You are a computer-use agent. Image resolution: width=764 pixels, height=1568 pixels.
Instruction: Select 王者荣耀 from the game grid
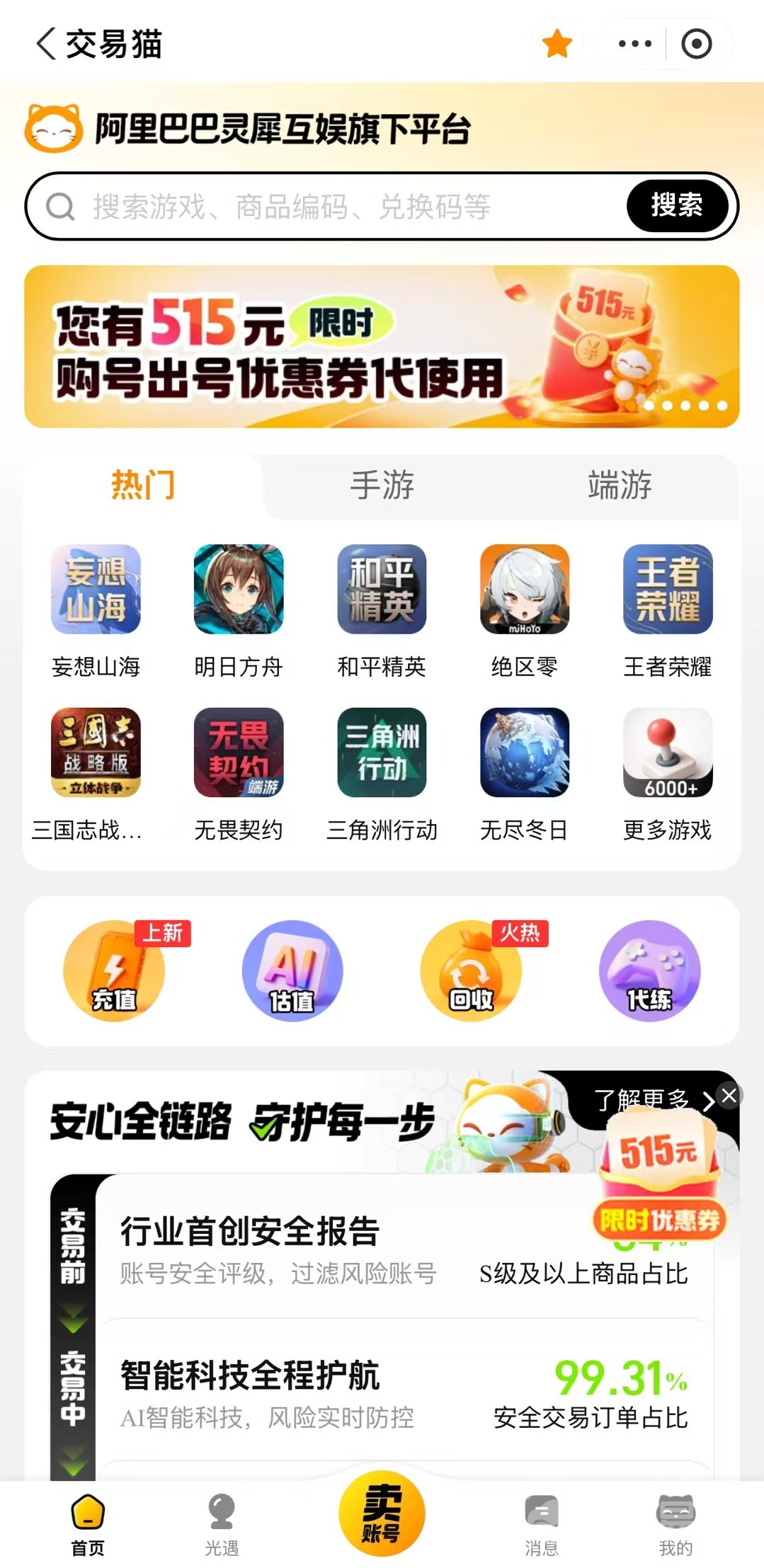pos(667,610)
